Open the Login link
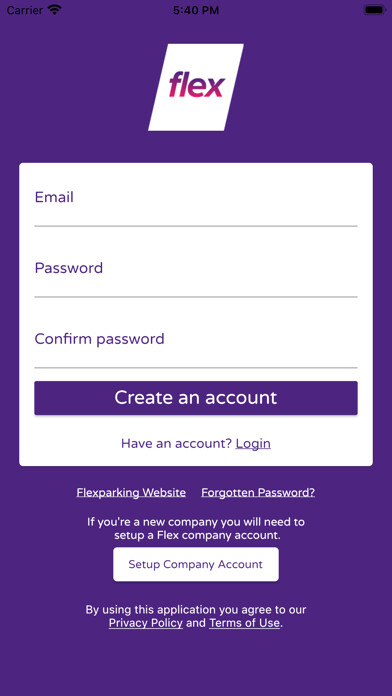This screenshot has width=392, height=696. [253, 443]
